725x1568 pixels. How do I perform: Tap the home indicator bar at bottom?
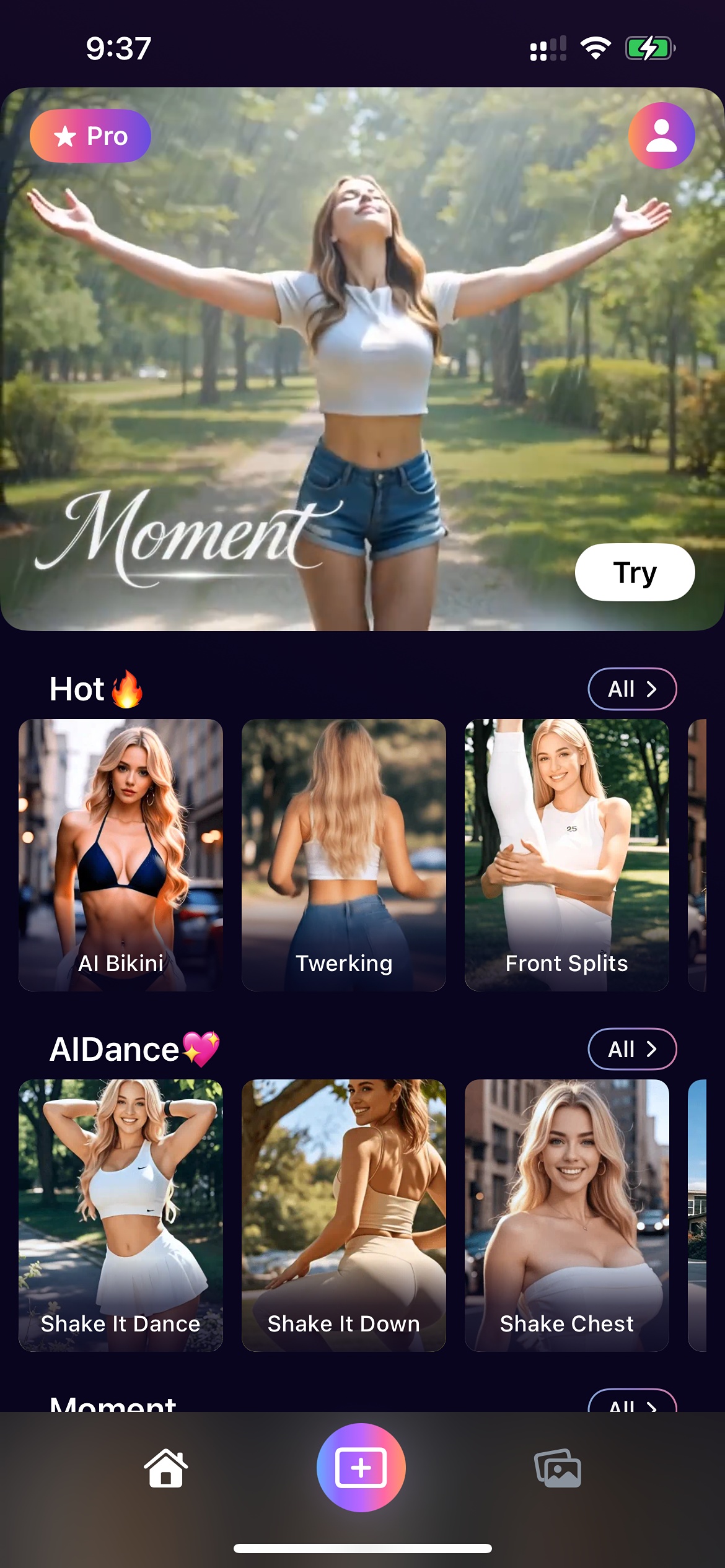coord(362,1547)
